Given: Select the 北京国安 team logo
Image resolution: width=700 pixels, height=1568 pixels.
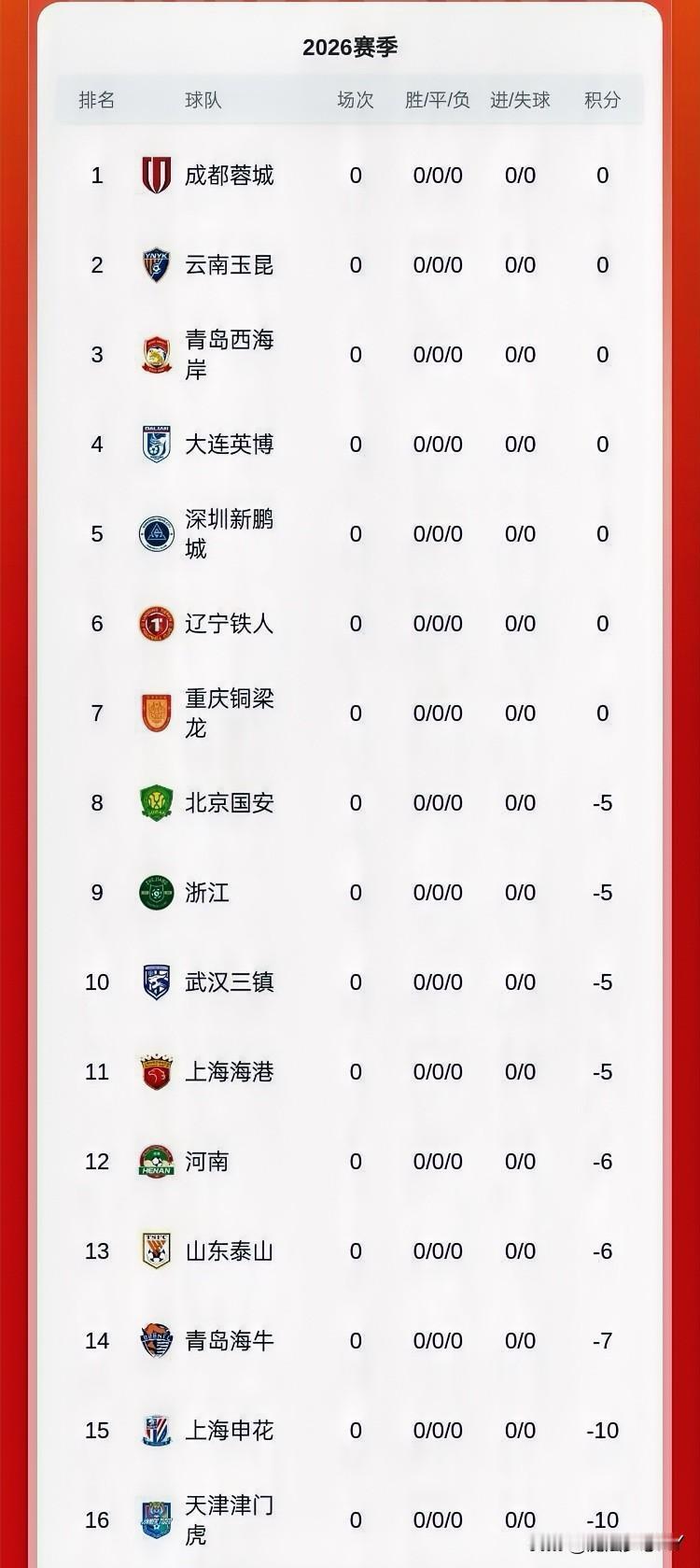Looking at the screenshot, I should (155, 802).
